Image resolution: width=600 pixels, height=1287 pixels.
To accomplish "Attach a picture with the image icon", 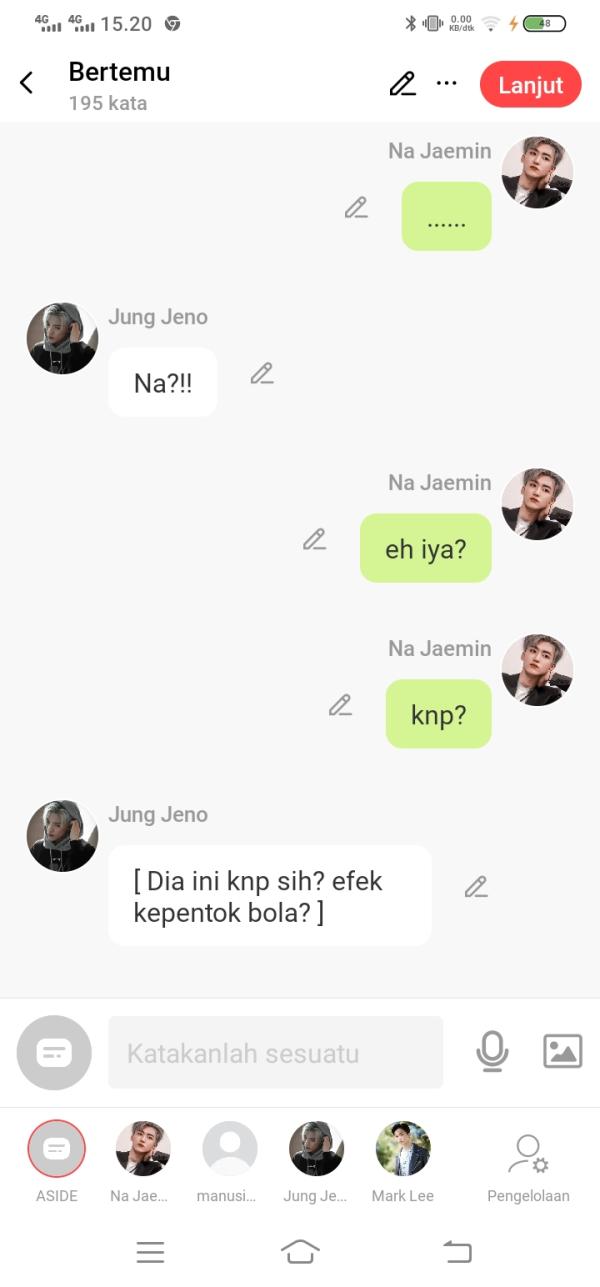I will pos(562,1052).
